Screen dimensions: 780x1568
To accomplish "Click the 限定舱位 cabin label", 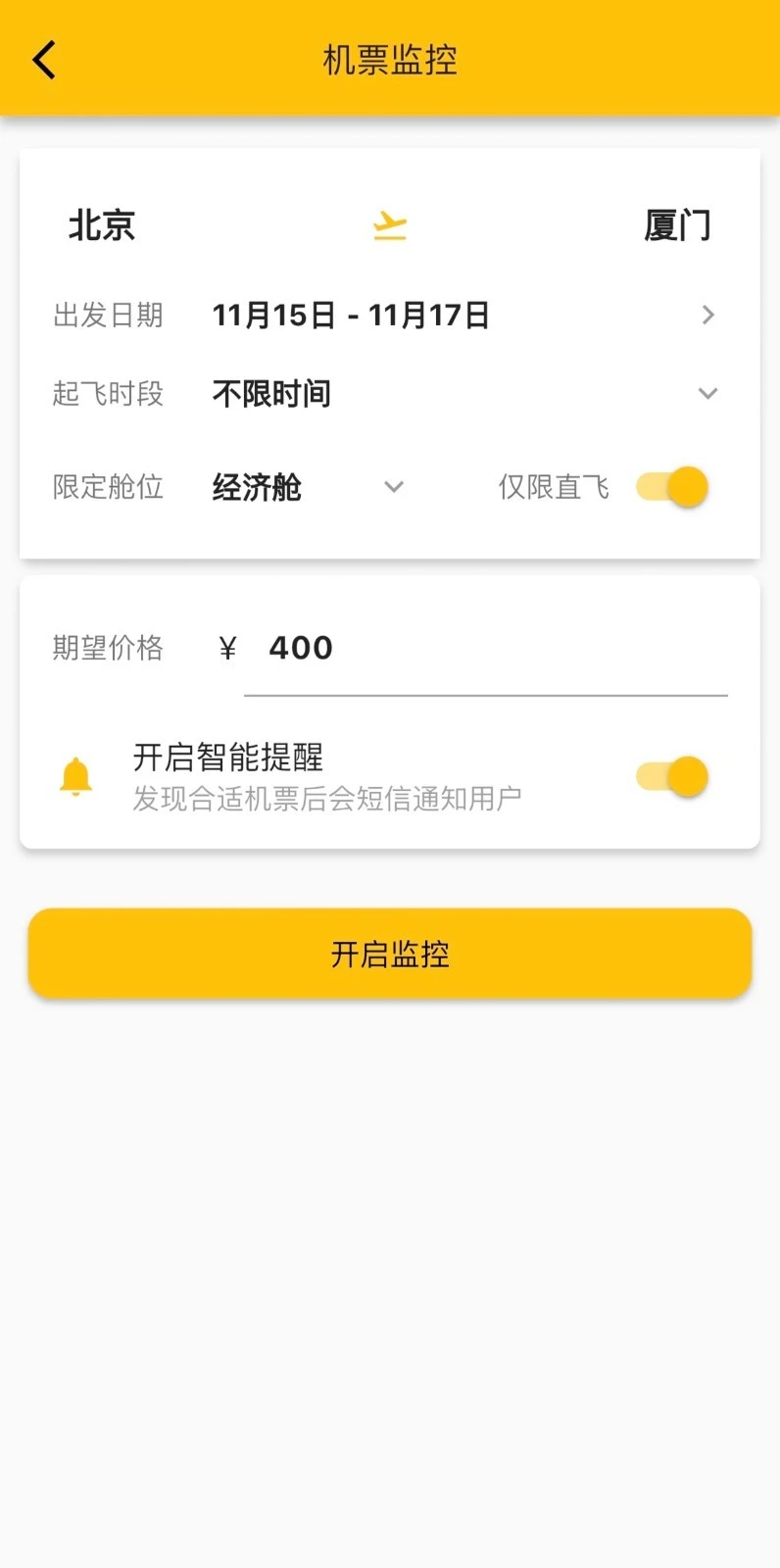I will pos(108,487).
